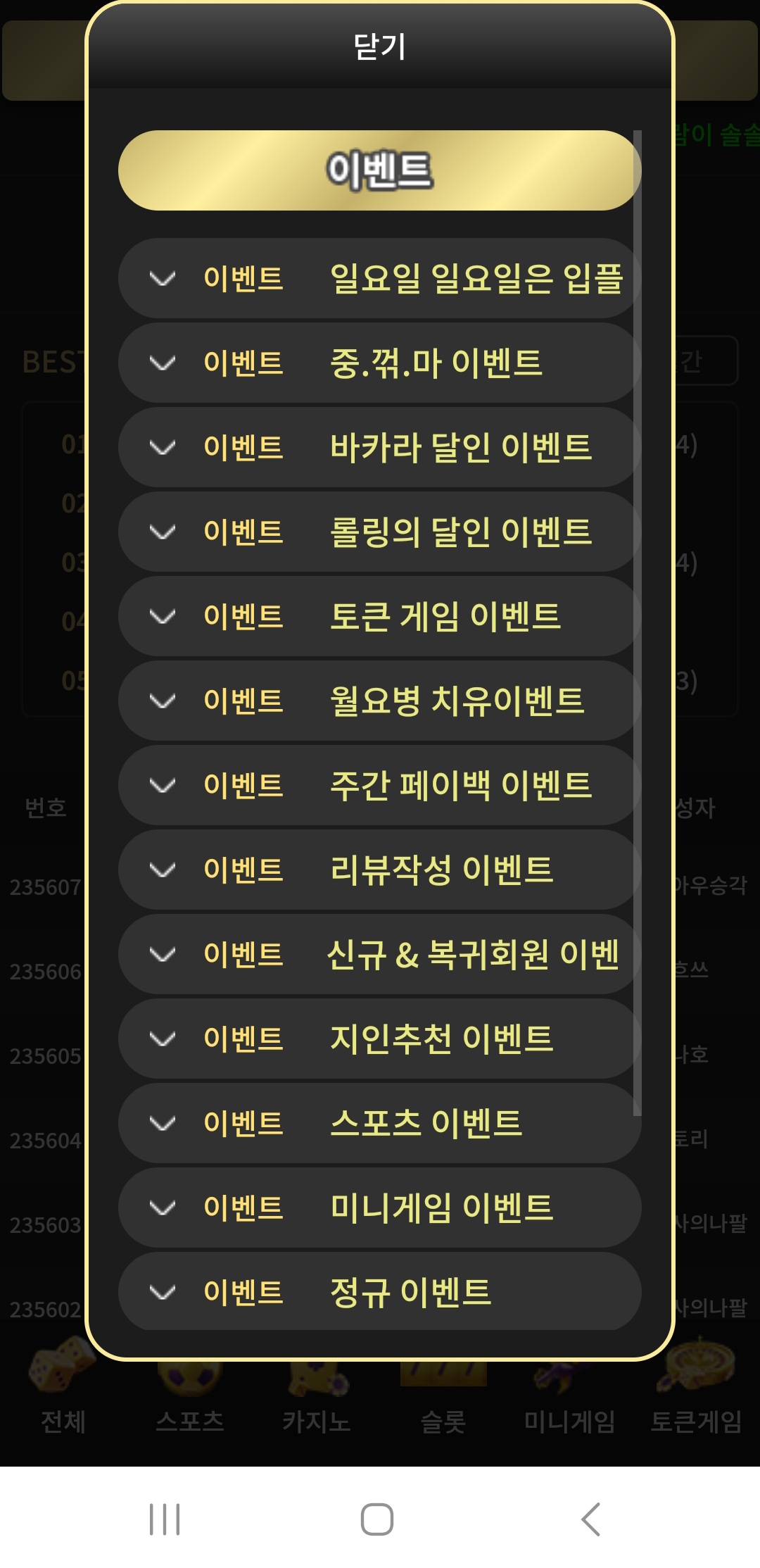Viewport: 760px width, 1568px height.
Task: Open the 토큰 게임 이벤트 row
Action: point(379,616)
